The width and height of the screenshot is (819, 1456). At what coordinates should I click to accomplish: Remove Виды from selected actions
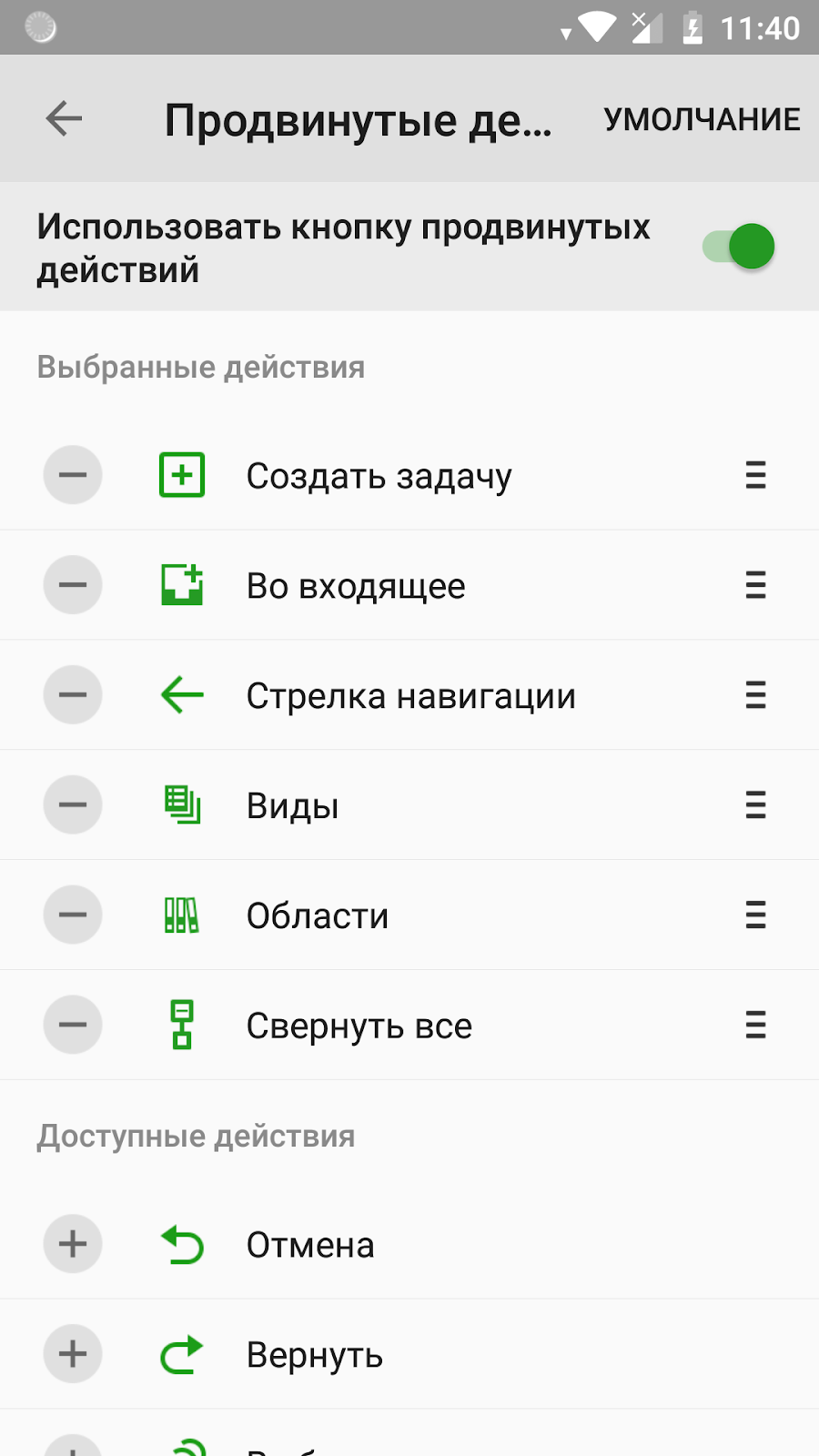73,805
